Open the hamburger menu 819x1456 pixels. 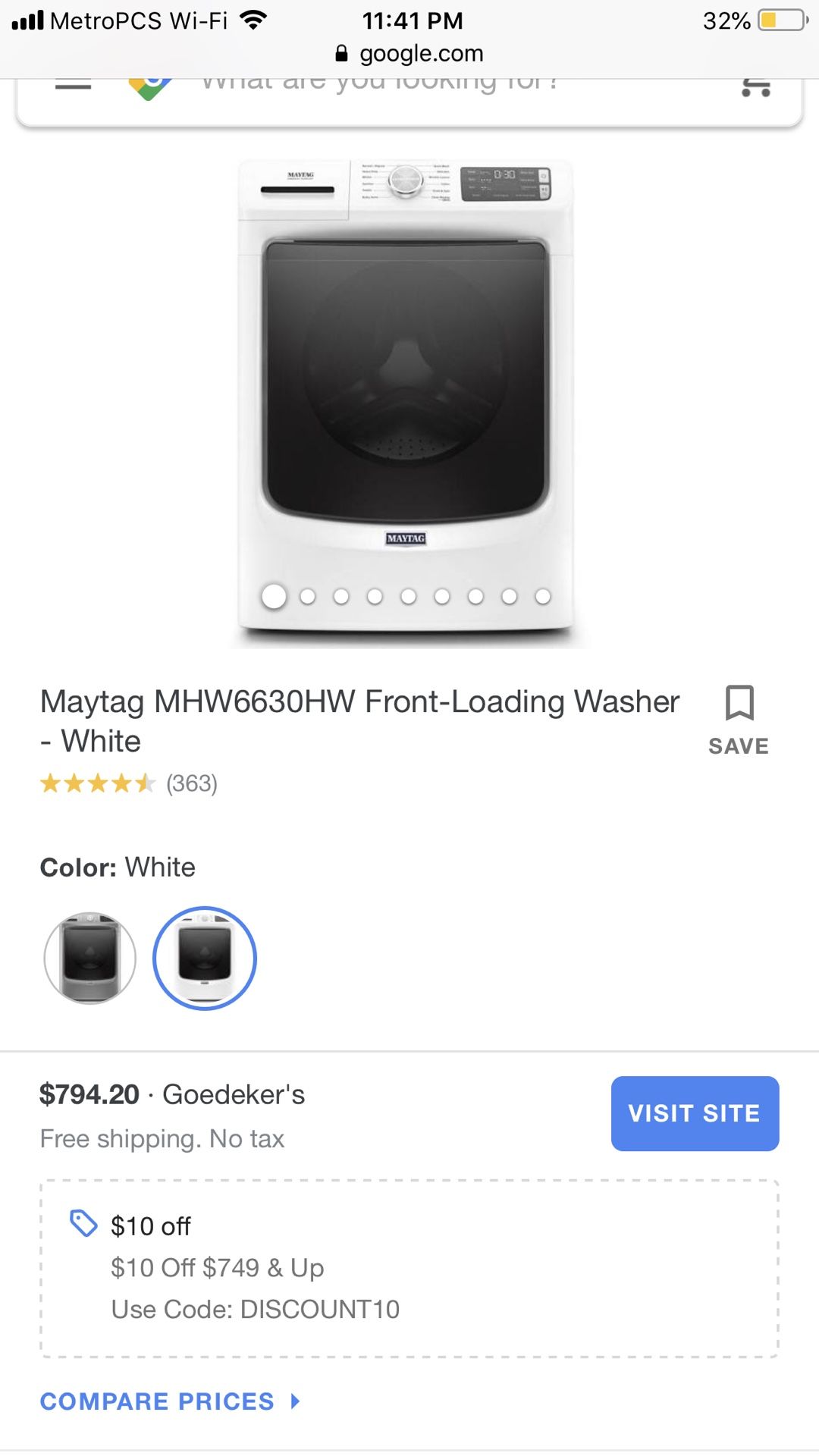coord(73,86)
